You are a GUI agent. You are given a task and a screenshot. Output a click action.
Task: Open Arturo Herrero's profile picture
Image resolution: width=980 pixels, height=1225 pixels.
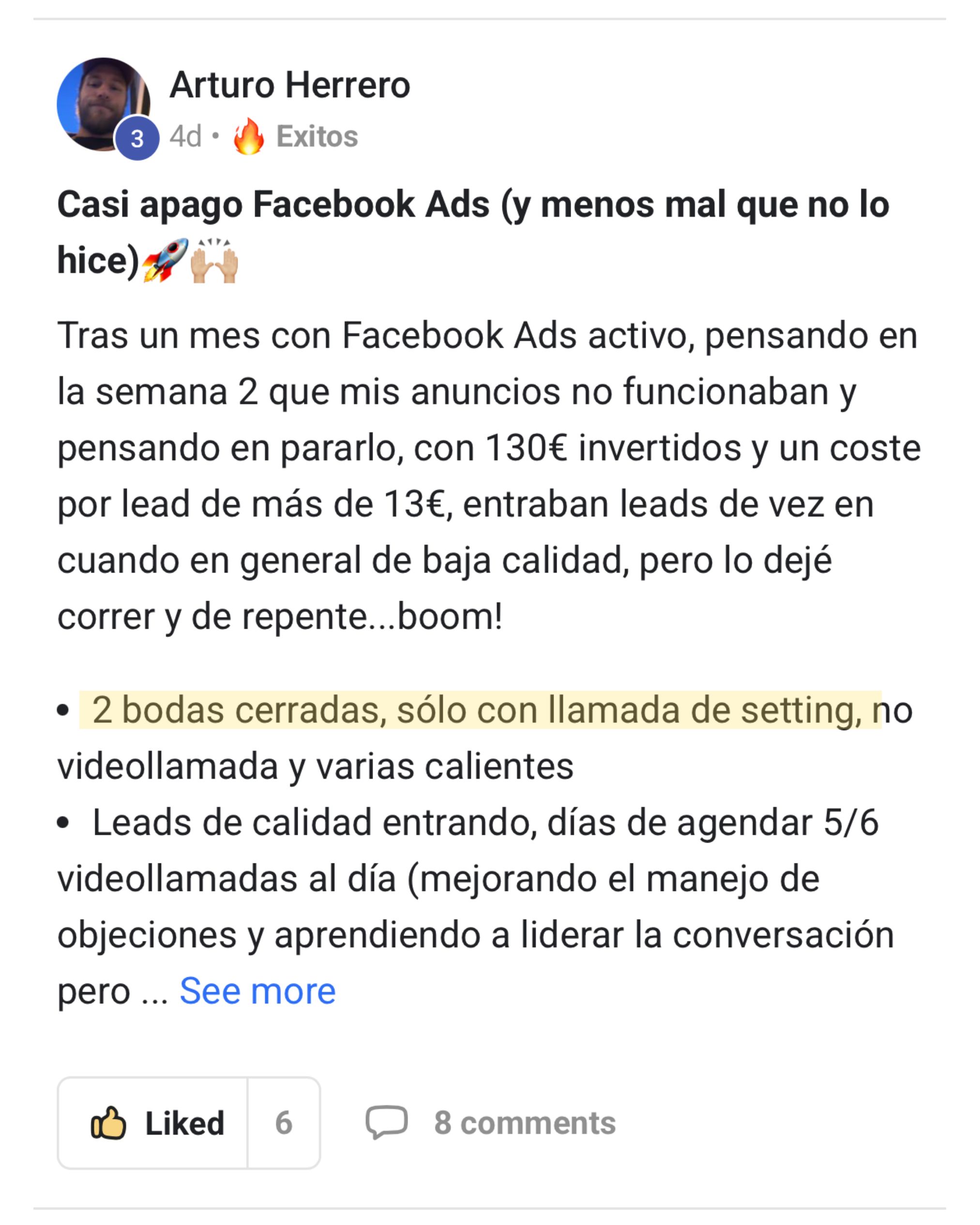point(103,104)
